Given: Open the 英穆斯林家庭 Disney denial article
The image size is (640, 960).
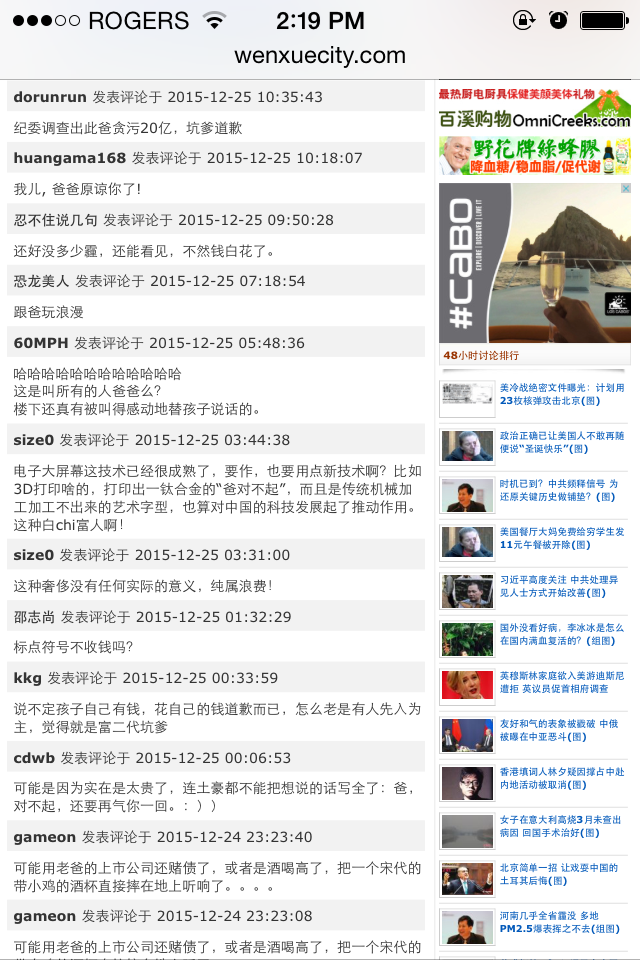Looking at the screenshot, I should 561,682.
